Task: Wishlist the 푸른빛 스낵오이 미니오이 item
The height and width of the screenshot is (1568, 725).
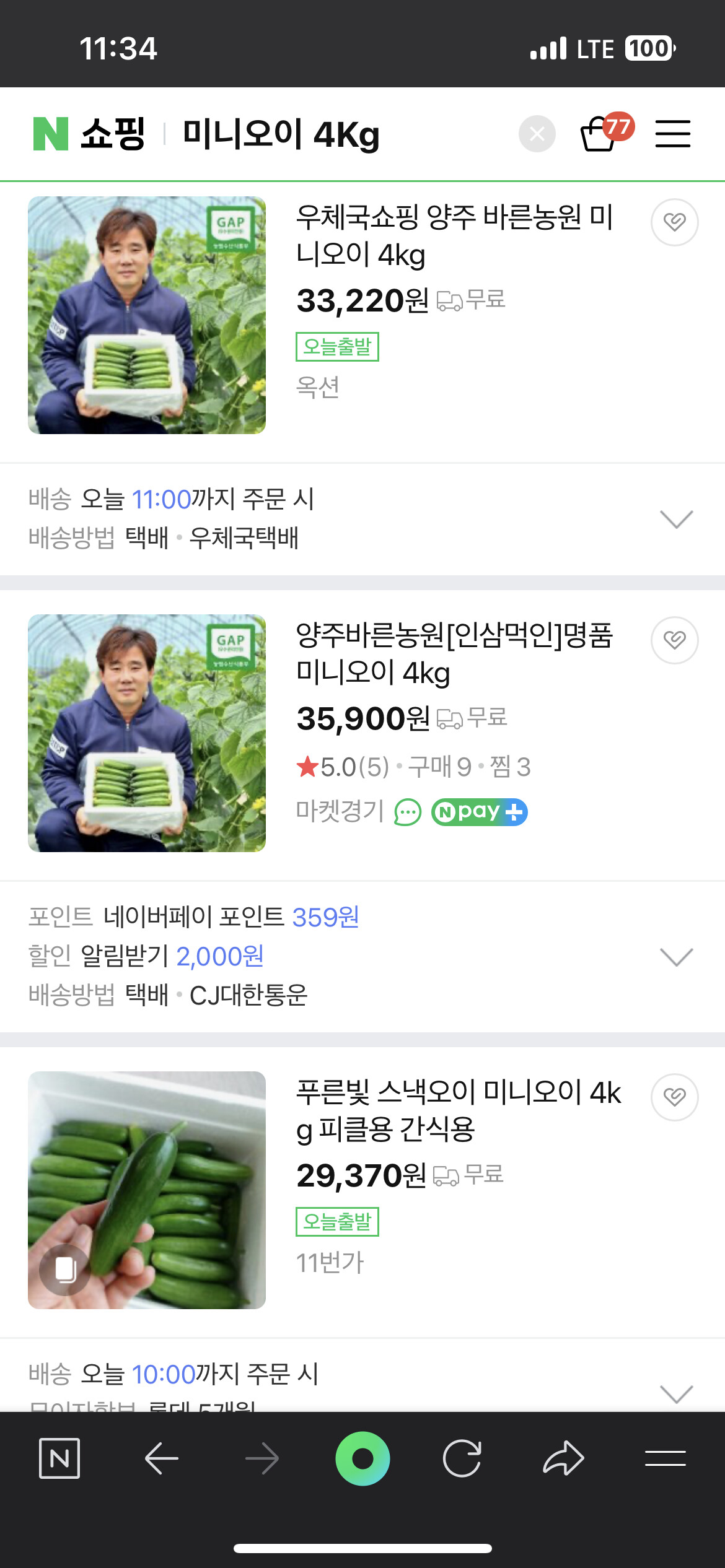Action: (x=674, y=1097)
